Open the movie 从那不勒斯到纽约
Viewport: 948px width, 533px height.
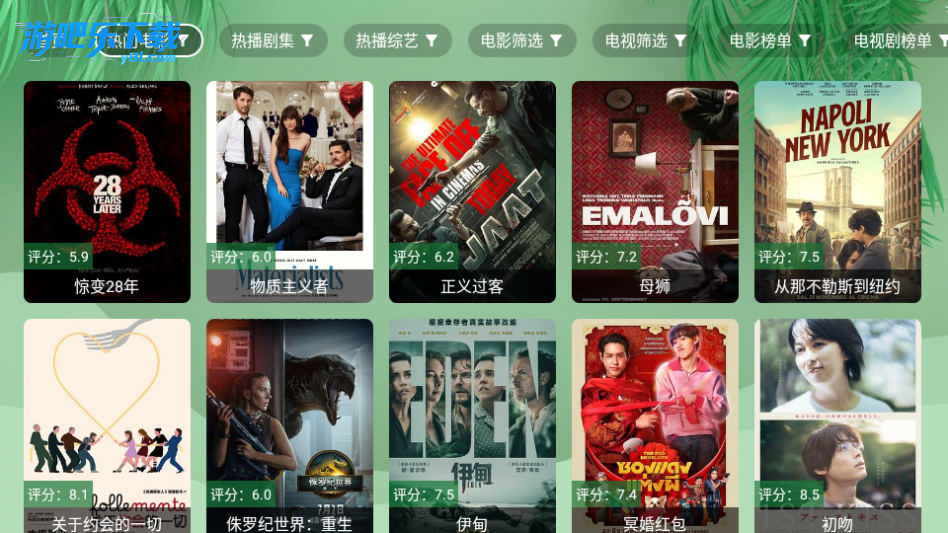[x=837, y=191]
